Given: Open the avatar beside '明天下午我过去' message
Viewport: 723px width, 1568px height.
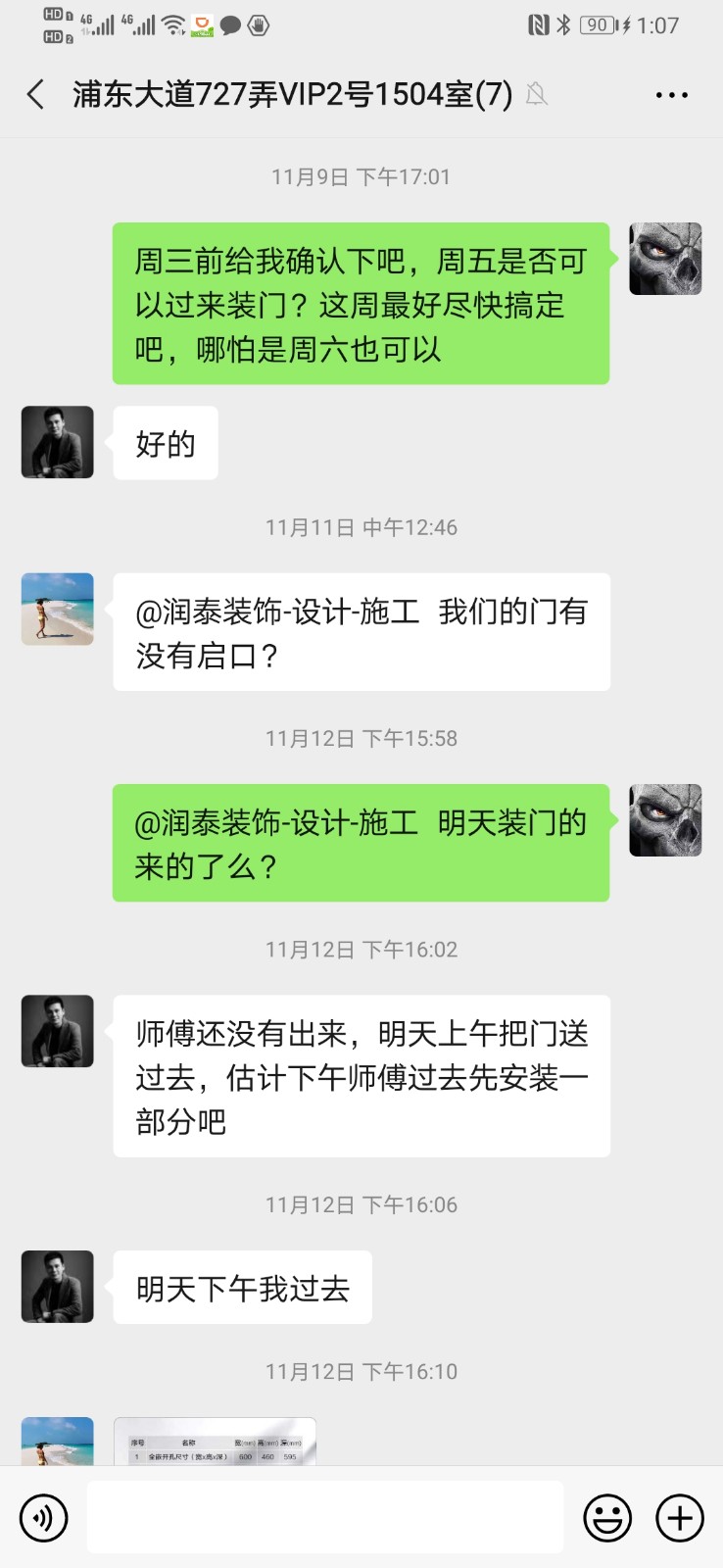Looking at the screenshot, I should click(x=58, y=1287).
